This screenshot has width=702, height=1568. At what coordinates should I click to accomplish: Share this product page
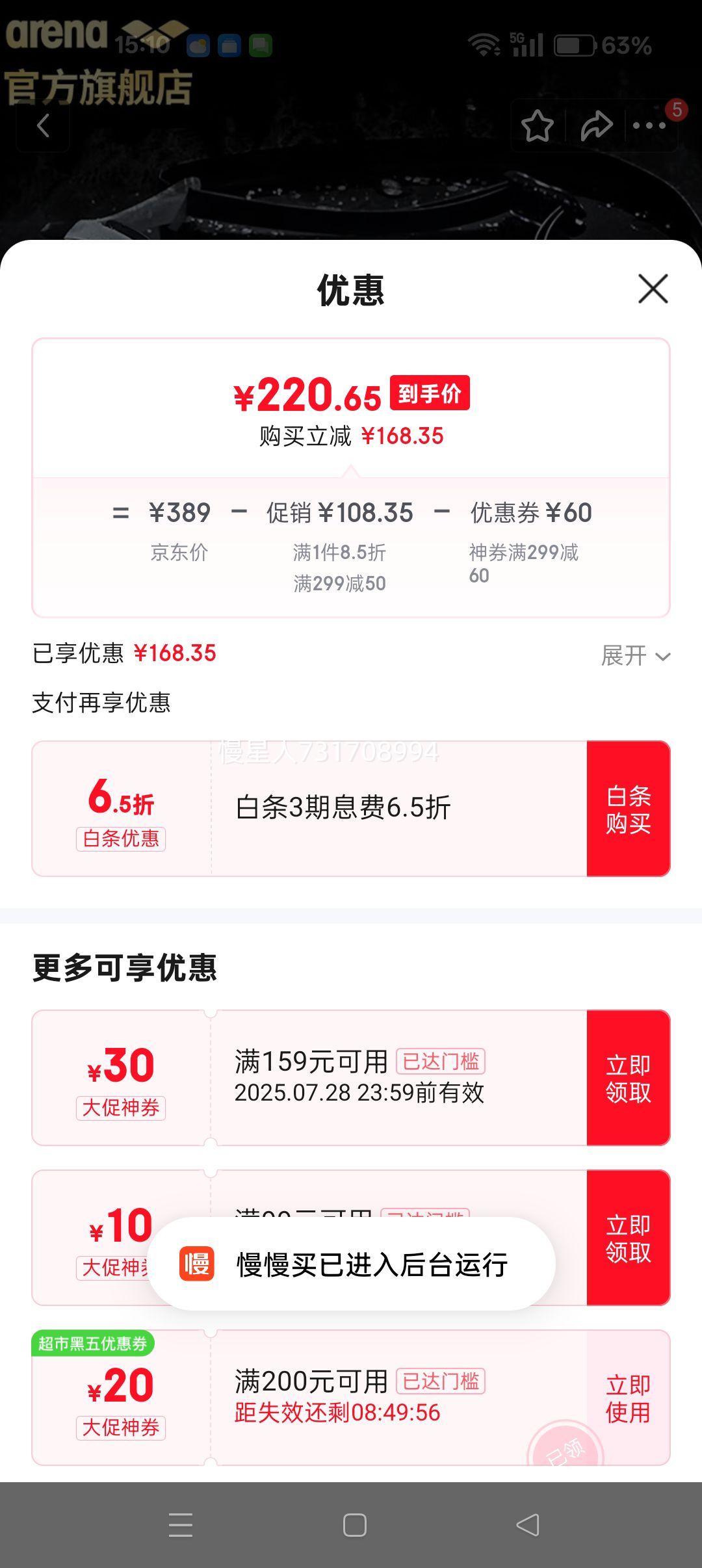click(x=596, y=125)
